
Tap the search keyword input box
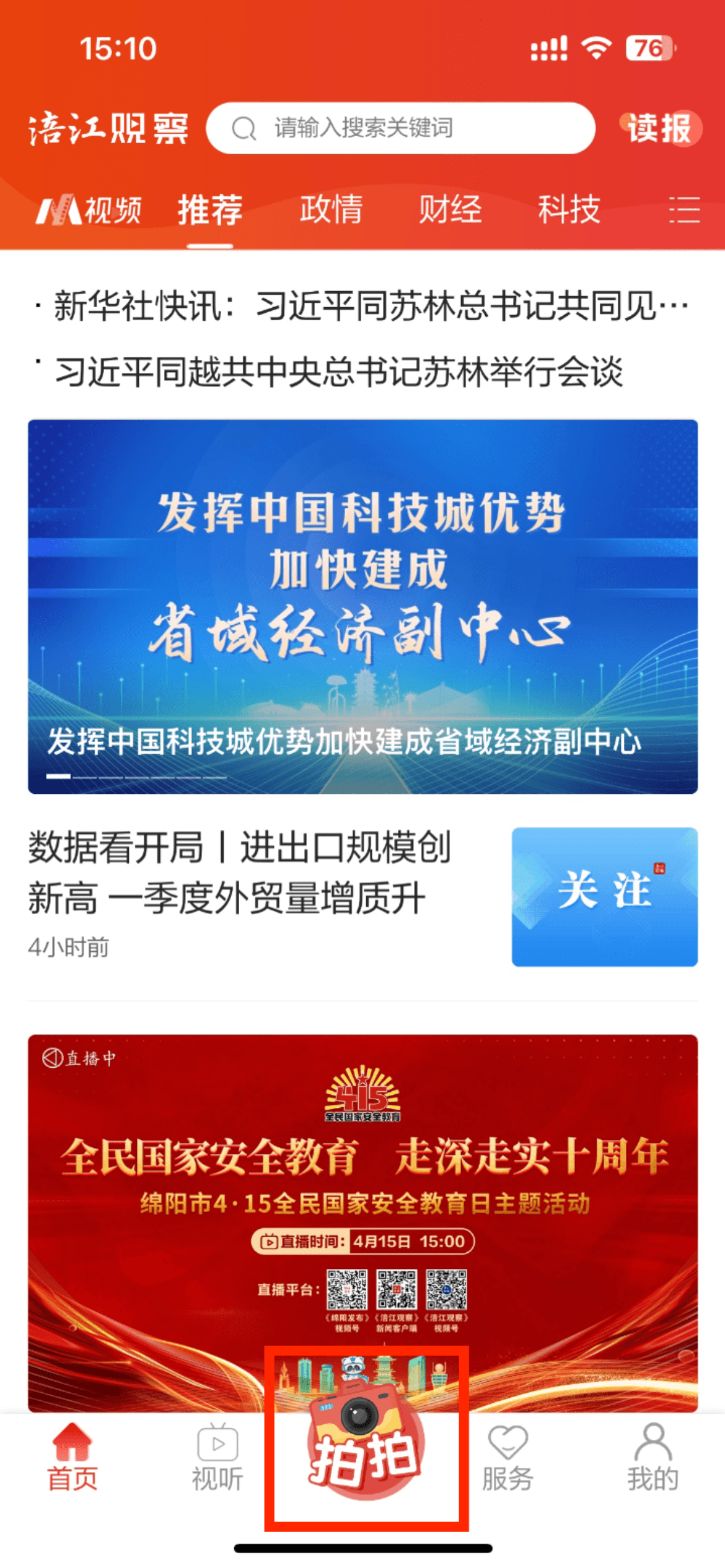point(400,128)
